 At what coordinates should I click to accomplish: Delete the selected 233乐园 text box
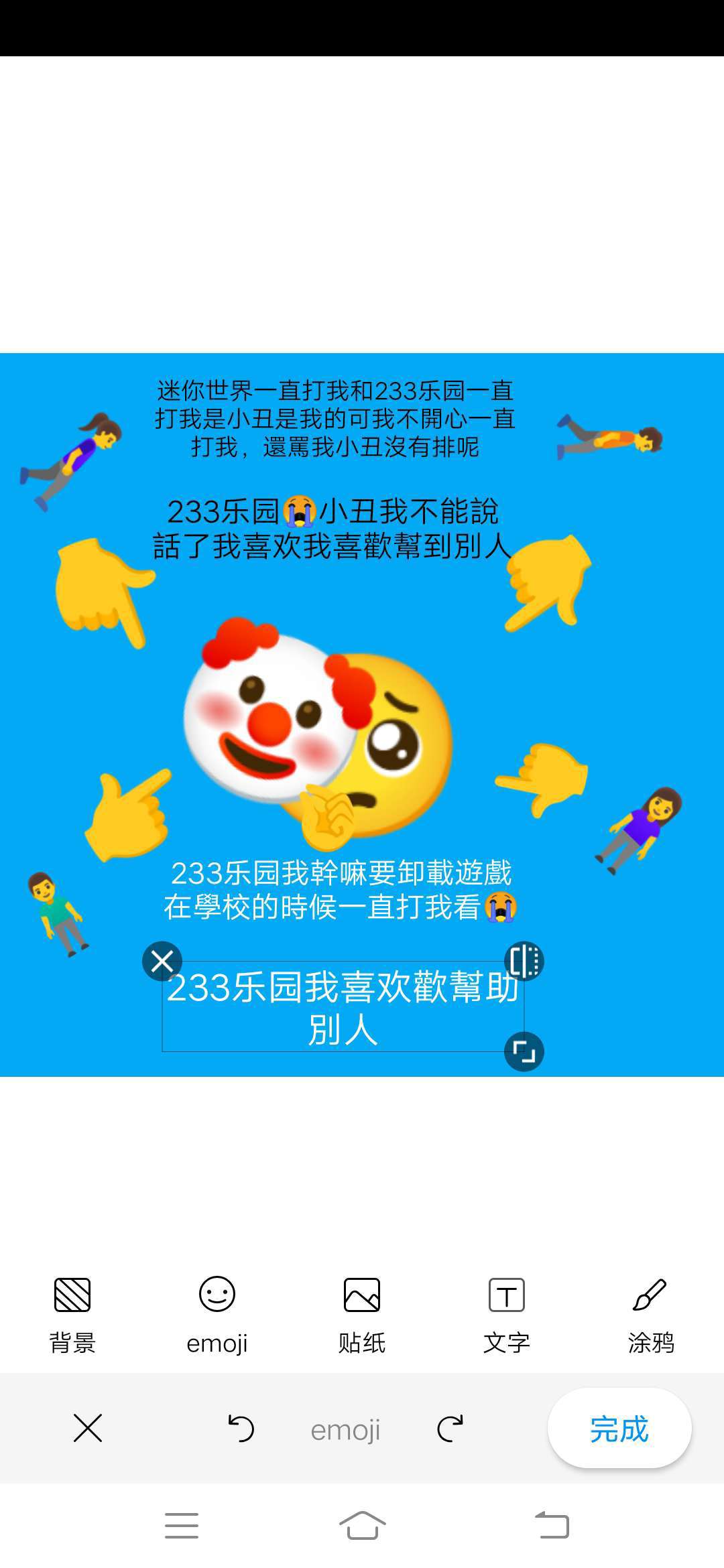[162, 962]
